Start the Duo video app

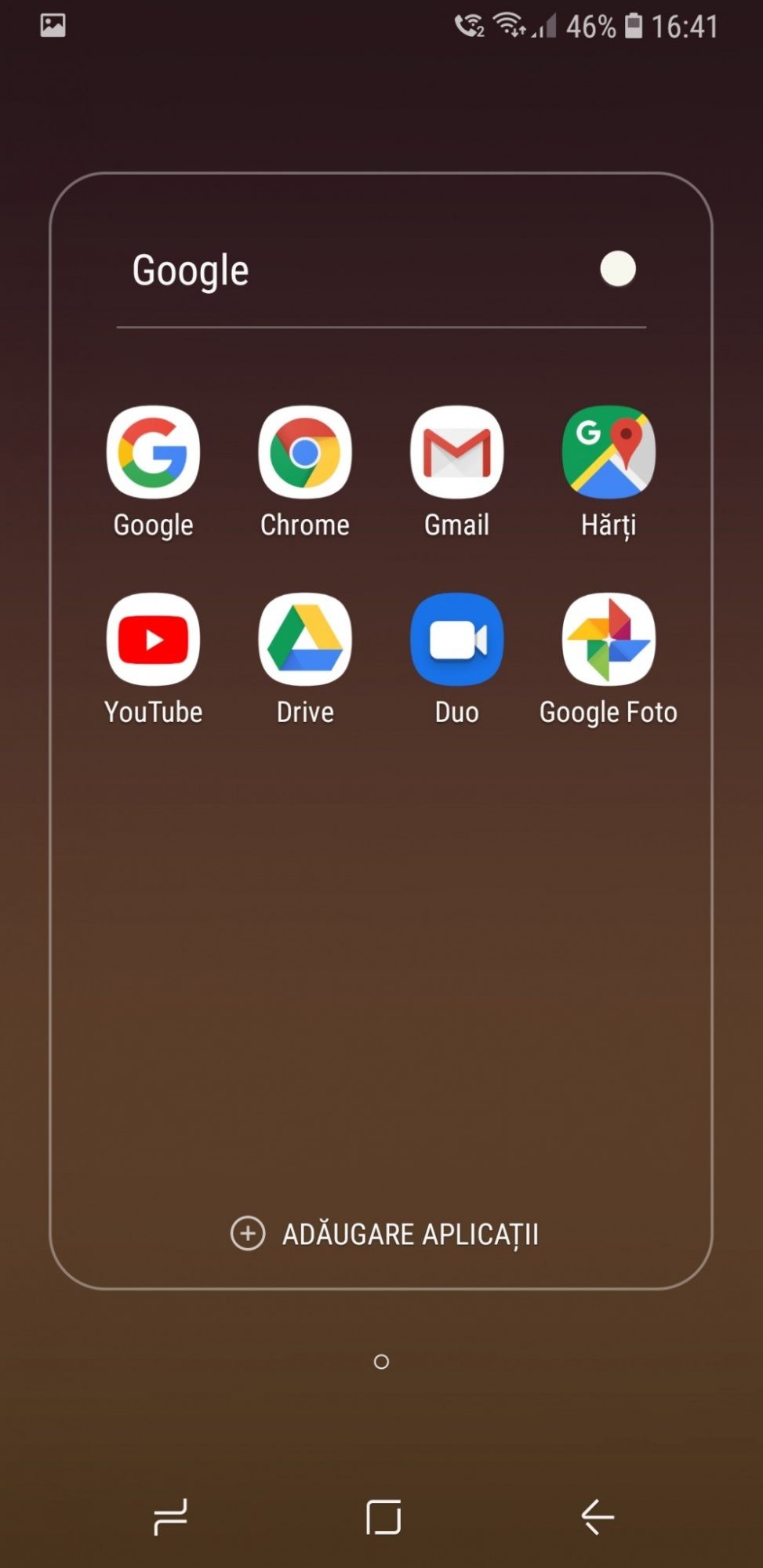click(456, 640)
